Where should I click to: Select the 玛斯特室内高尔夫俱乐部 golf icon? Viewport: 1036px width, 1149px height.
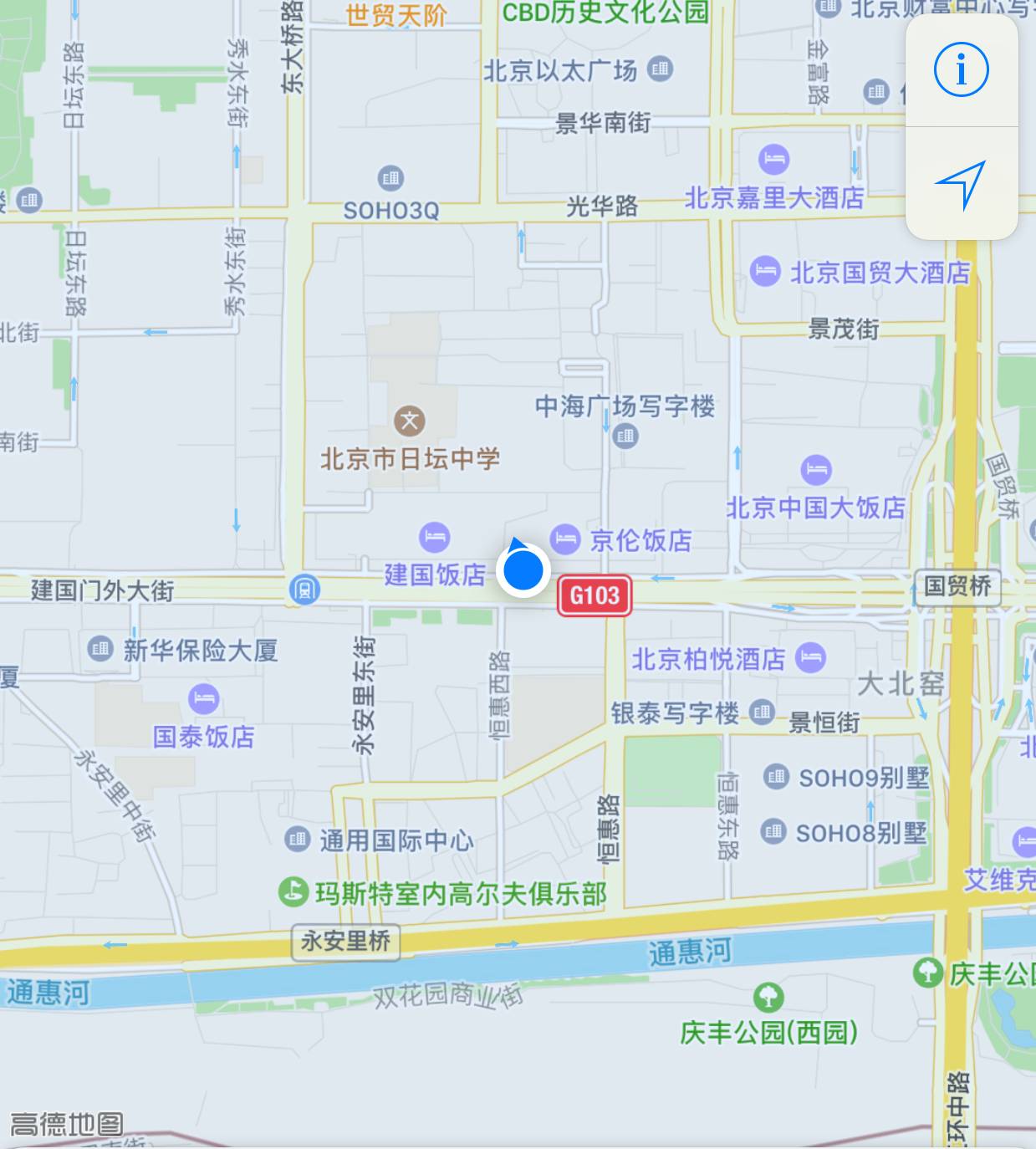293,891
